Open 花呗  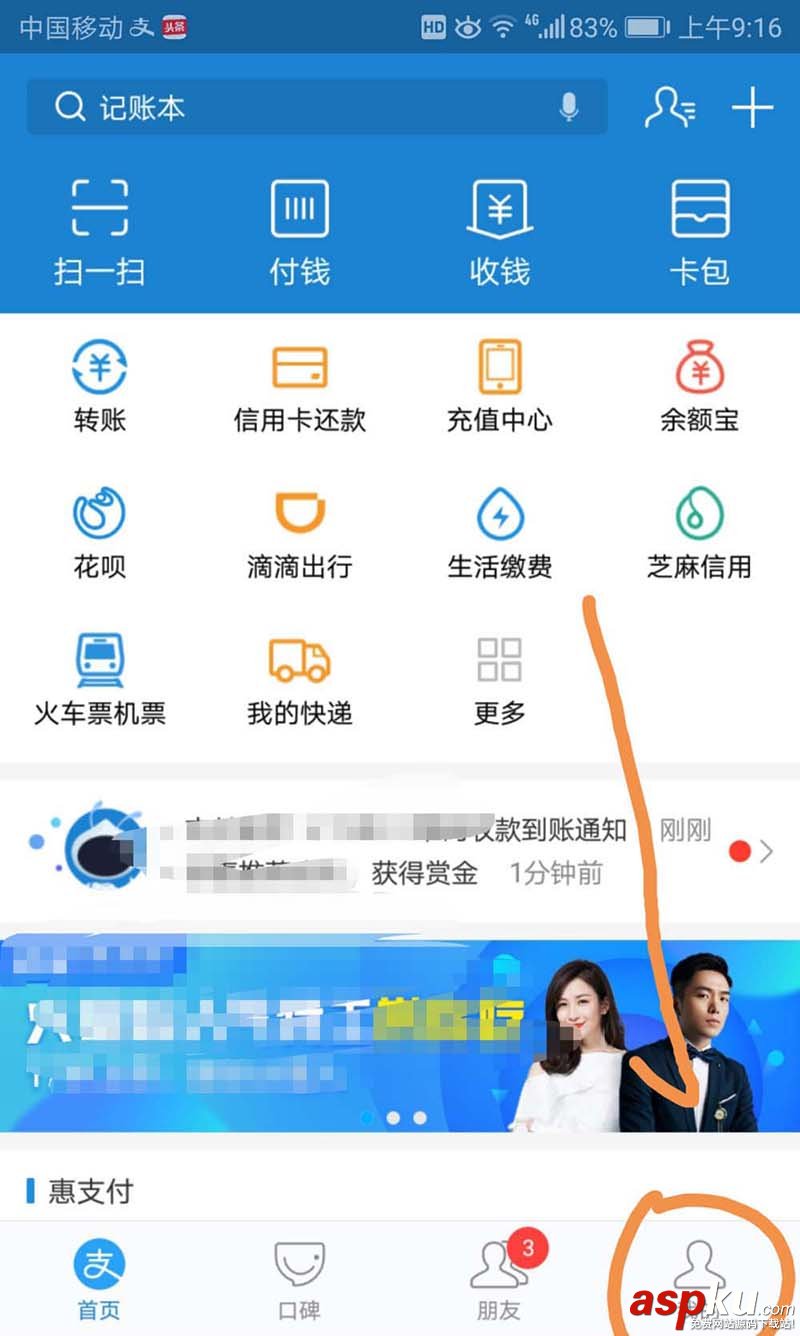coord(99,532)
